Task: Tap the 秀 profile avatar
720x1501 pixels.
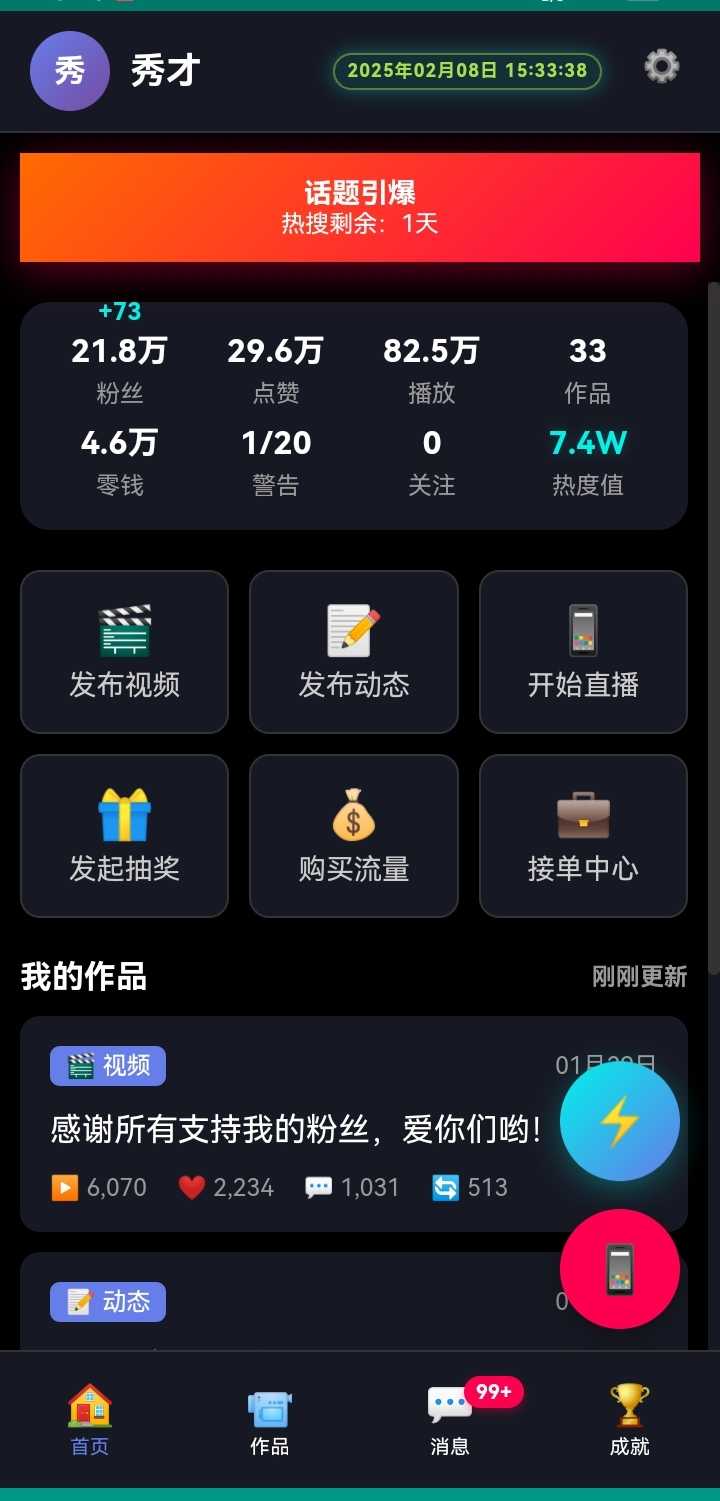Action: pyautogui.click(x=69, y=71)
